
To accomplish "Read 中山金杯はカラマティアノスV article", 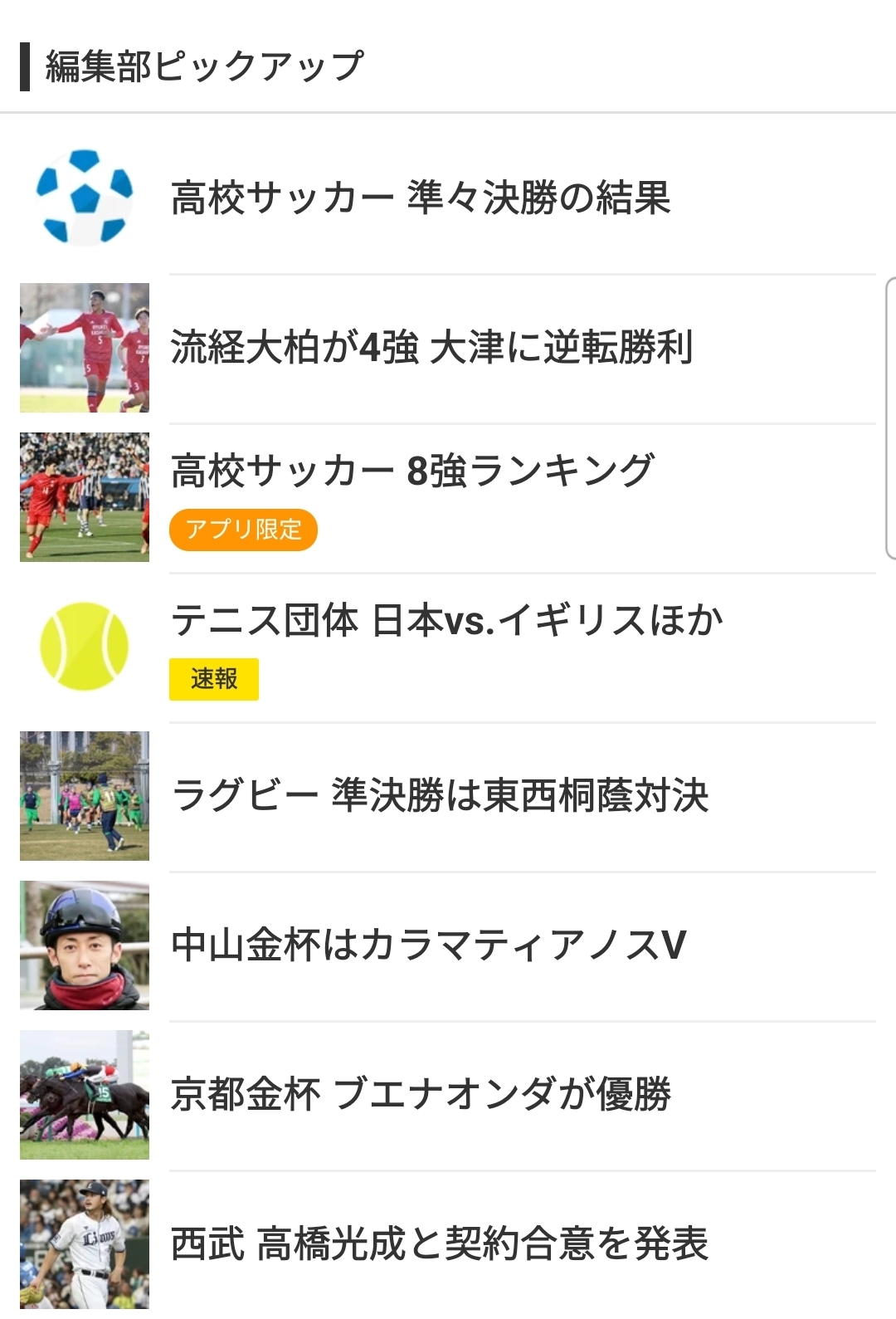I will pyautogui.click(x=428, y=945).
